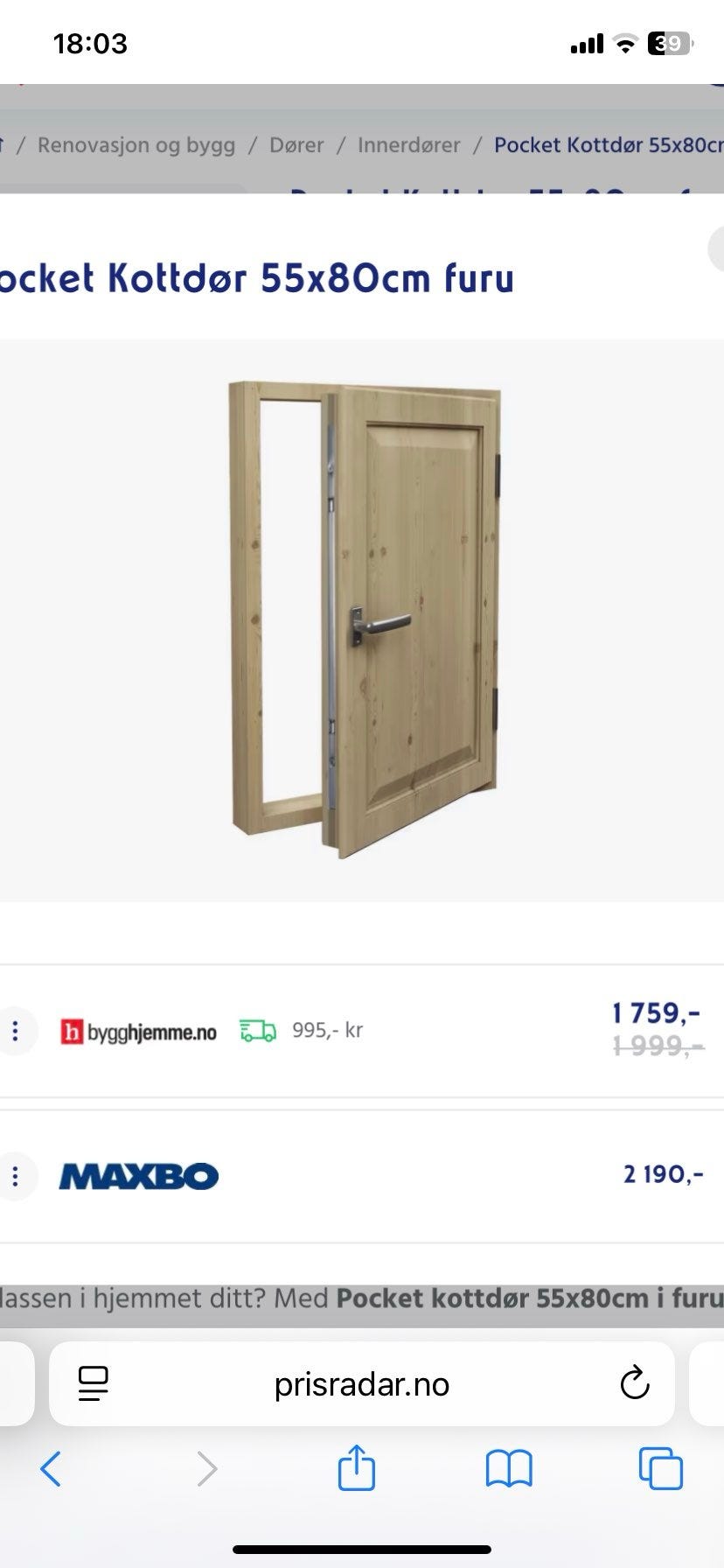Go back to the previous page
The image size is (724, 1568).
tap(51, 1468)
